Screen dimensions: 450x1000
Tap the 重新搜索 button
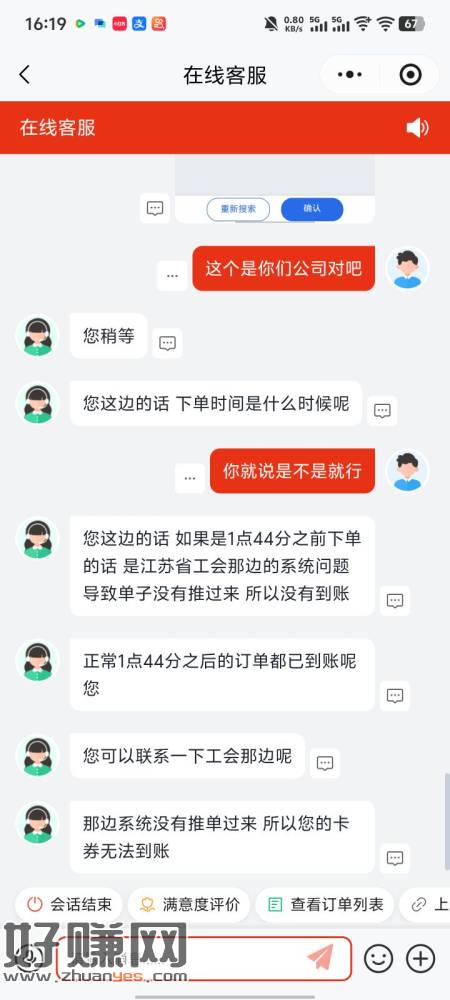tap(238, 209)
